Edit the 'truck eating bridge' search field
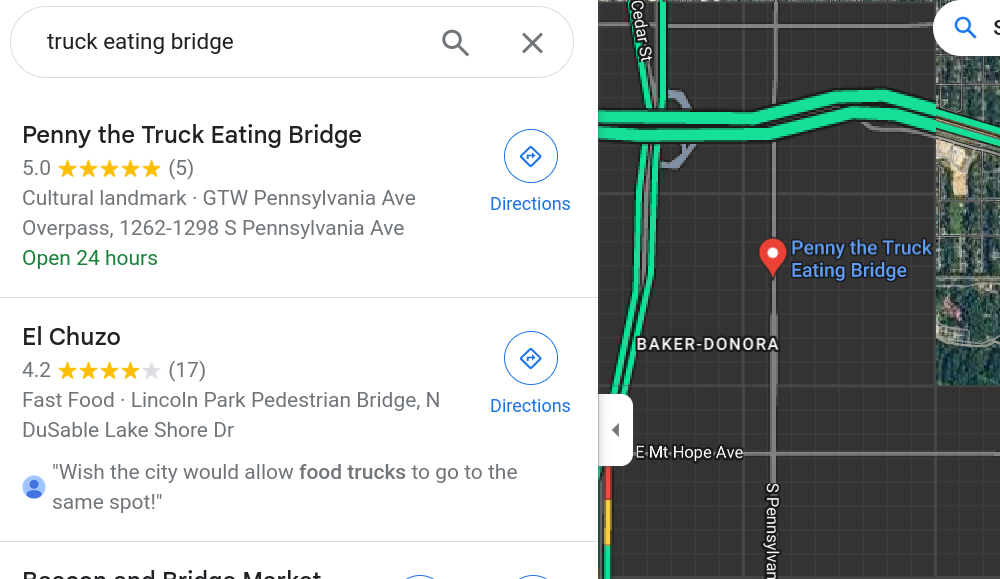This screenshot has height=579, width=1000. point(230,42)
